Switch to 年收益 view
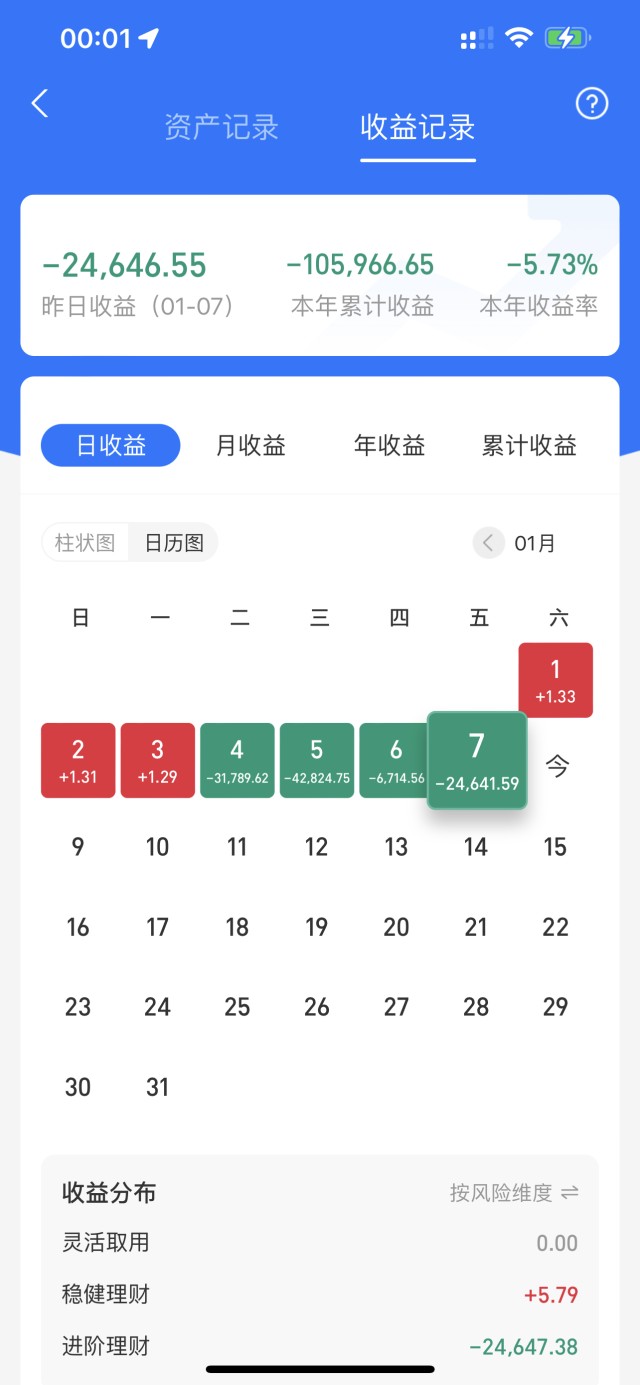The width and height of the screenshot is (640, 1385). 390,445
